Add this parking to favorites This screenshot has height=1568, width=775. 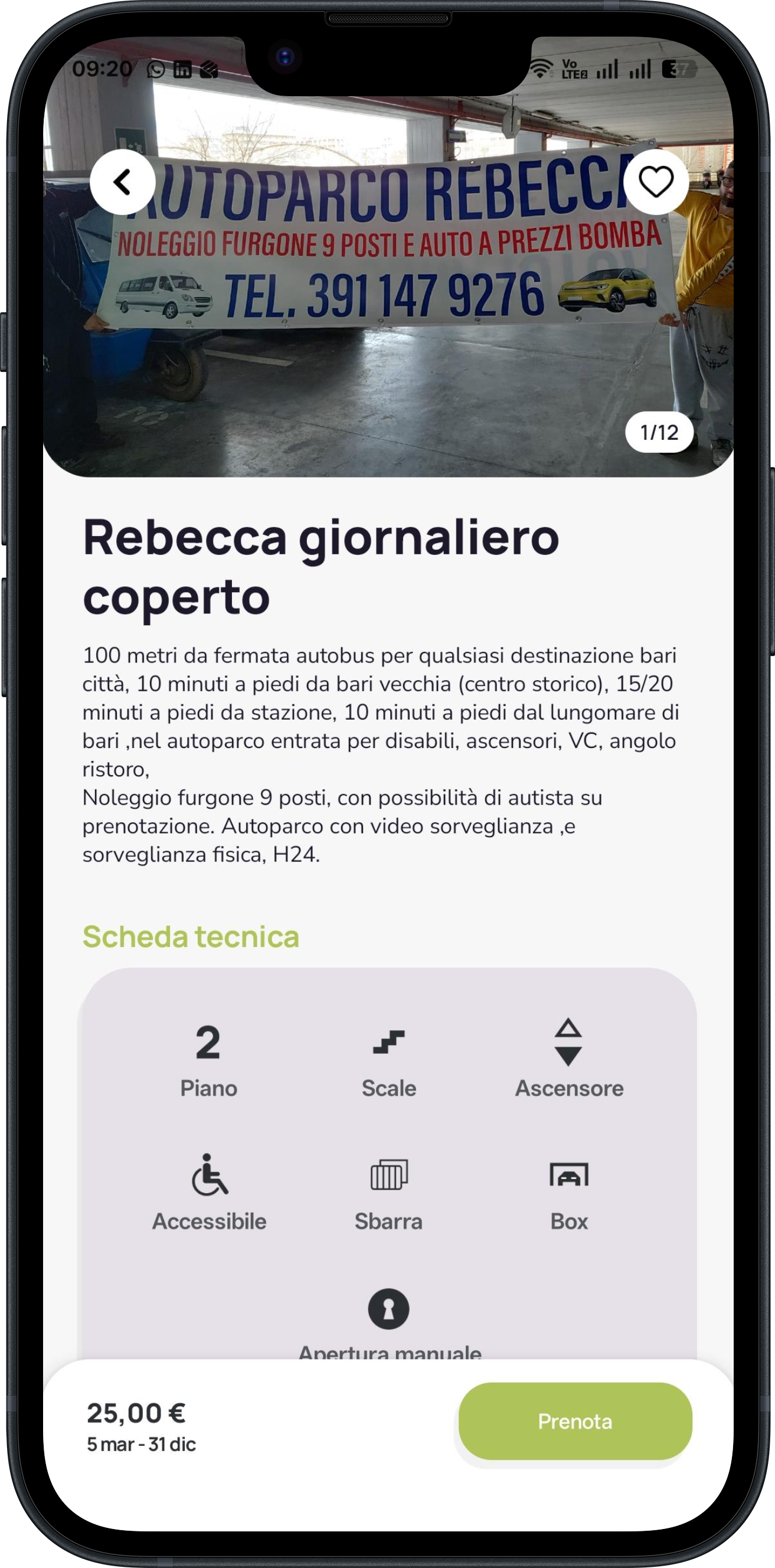tap(656, 182)
